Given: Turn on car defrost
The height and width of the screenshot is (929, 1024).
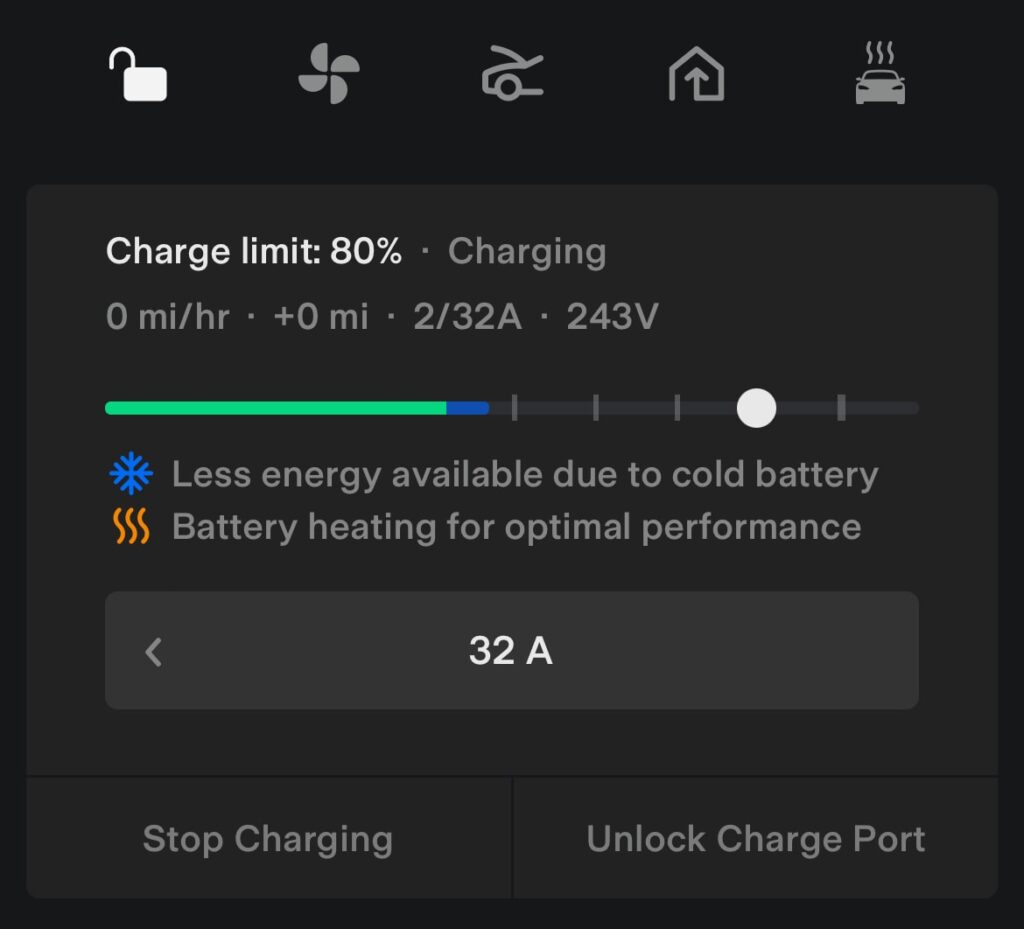Looking at the screenshot, I should tap(880, 75).
